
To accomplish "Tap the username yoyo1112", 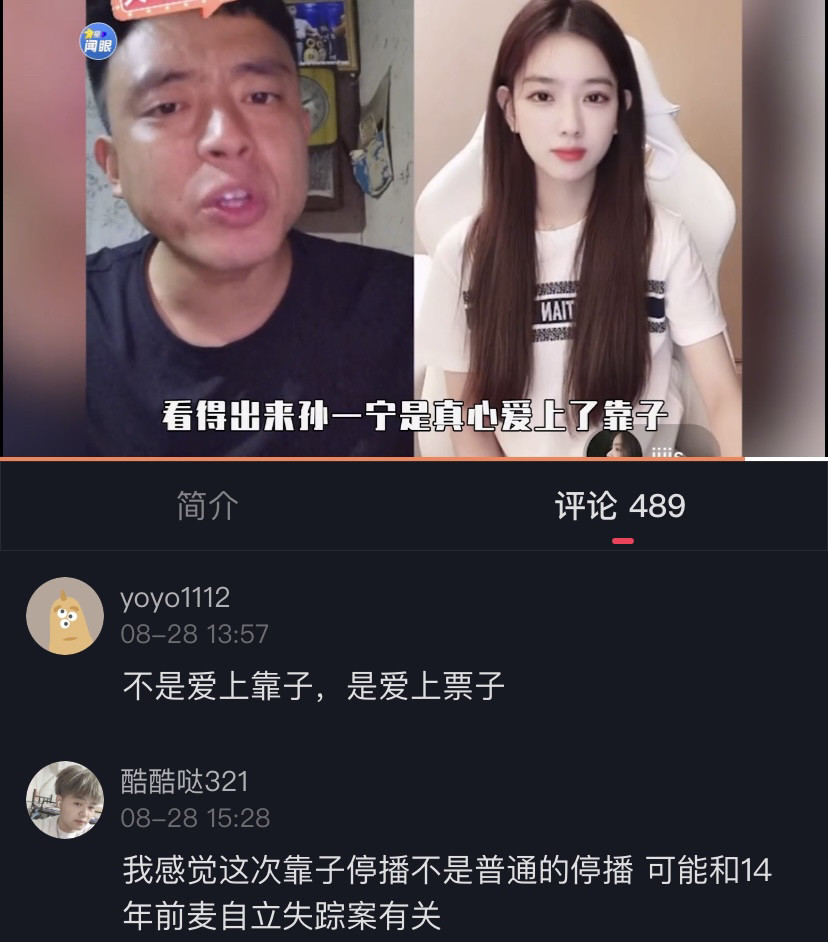I will [175, 598].
